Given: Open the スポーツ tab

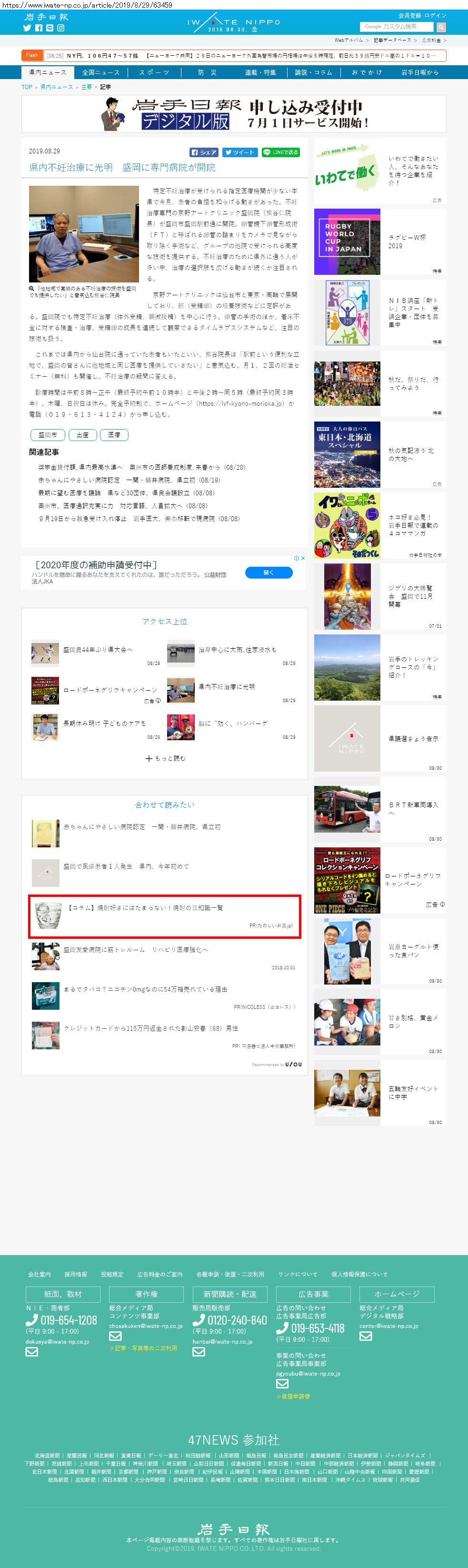Looking at the screenshot, I should click(x=154, y=72).
